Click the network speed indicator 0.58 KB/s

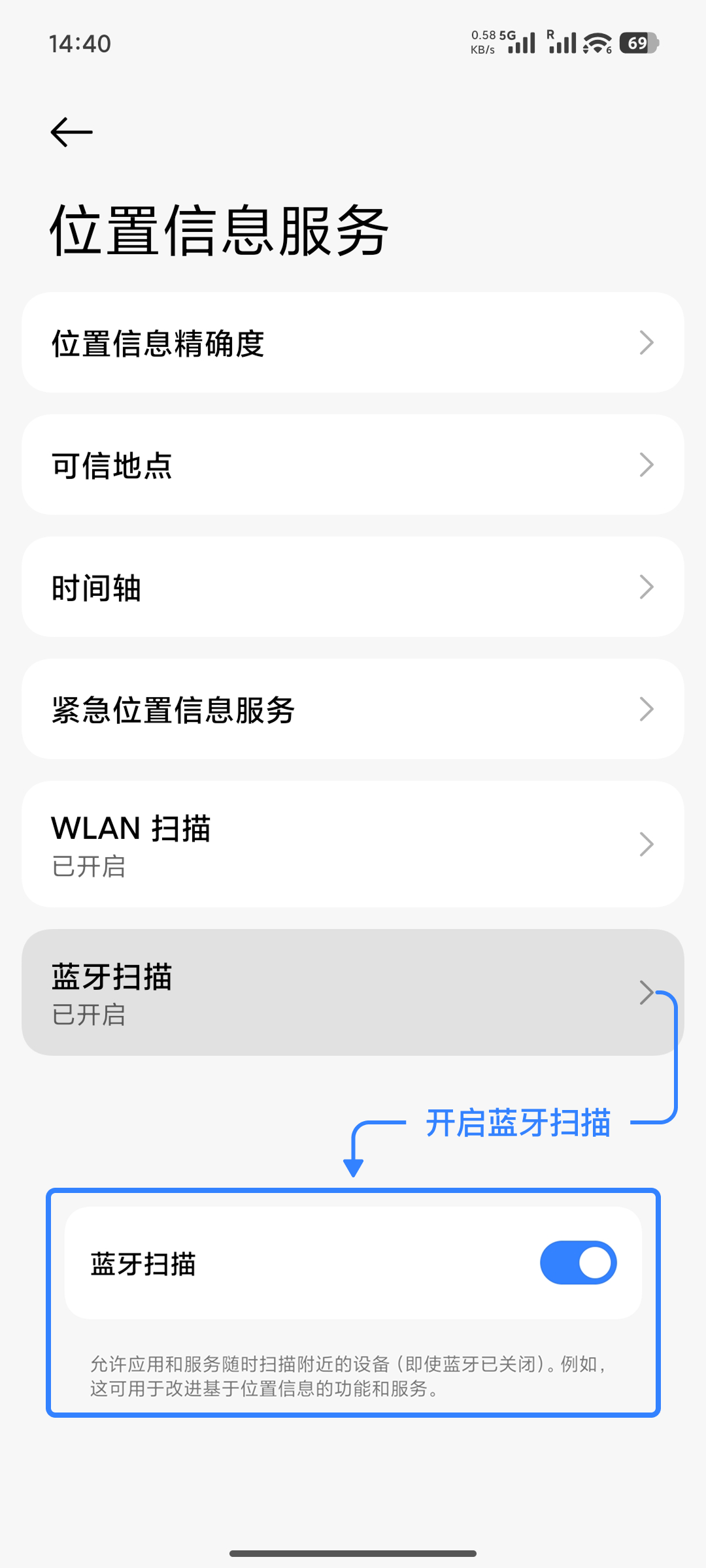pyautogui.click(x=484, y=43)
